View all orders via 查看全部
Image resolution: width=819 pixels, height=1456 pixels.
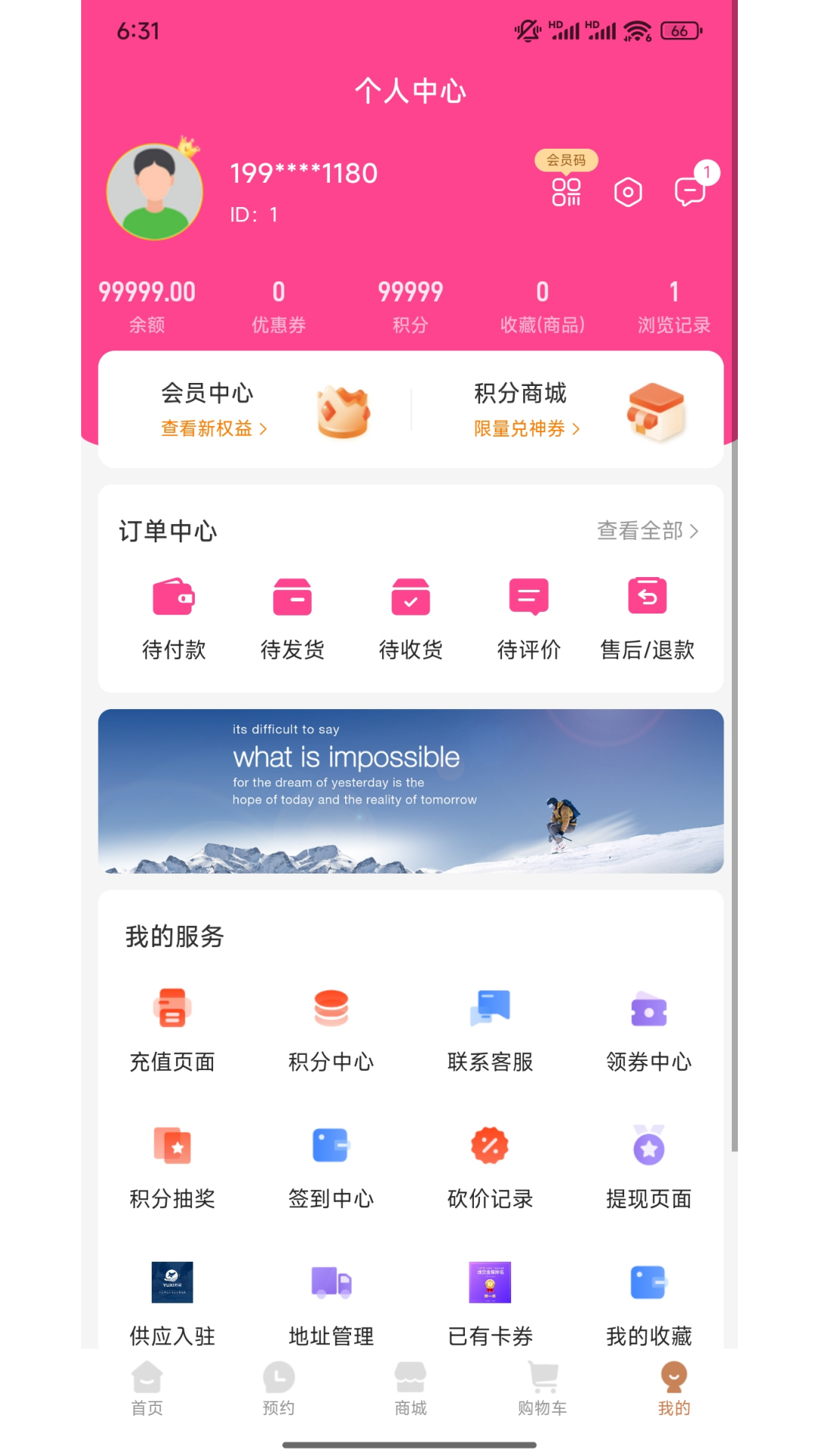(x=648, y=531)
